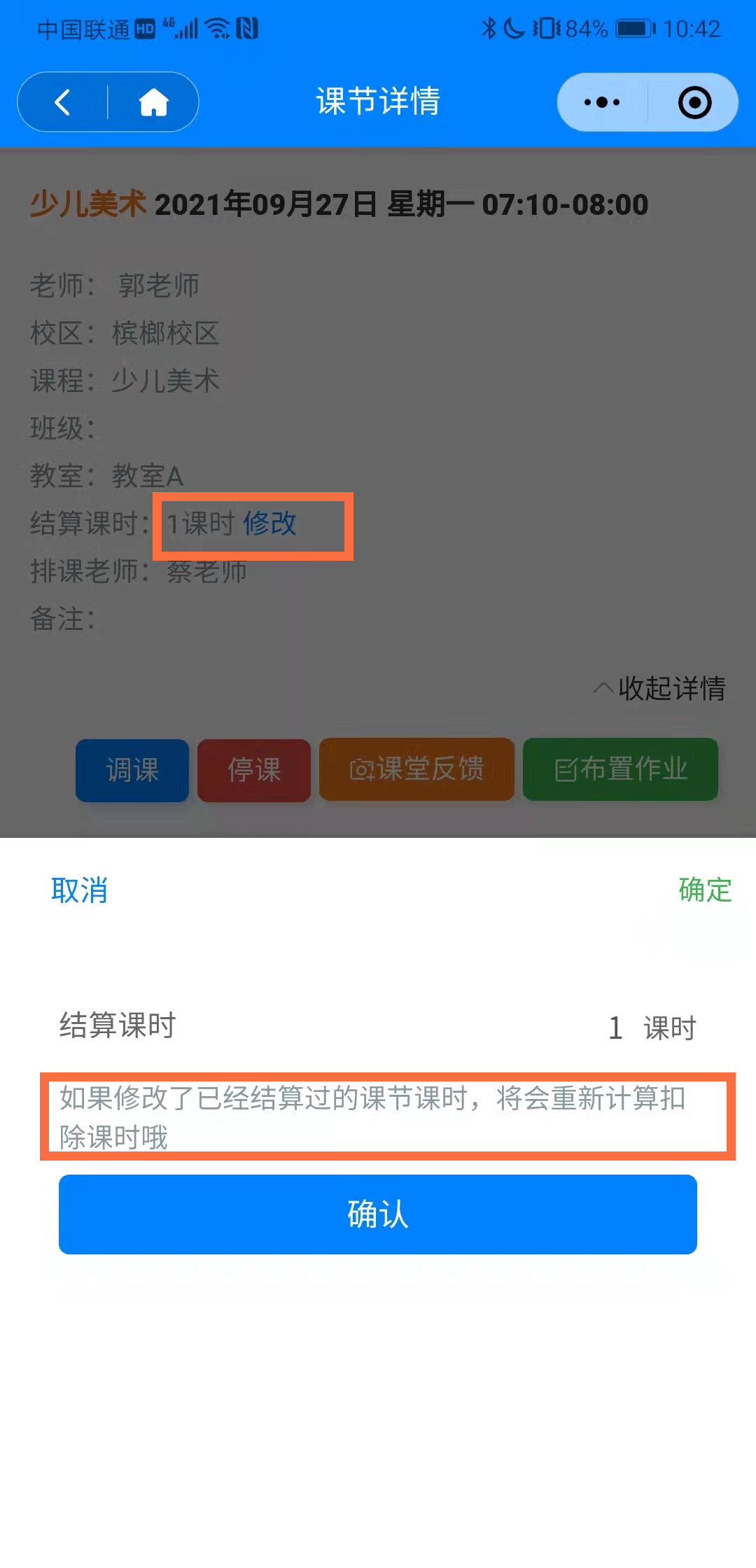The width and height of the screenshot is (756, 1568).
Task: Tap the blue 确认 button
Action: click(378, 1214)
